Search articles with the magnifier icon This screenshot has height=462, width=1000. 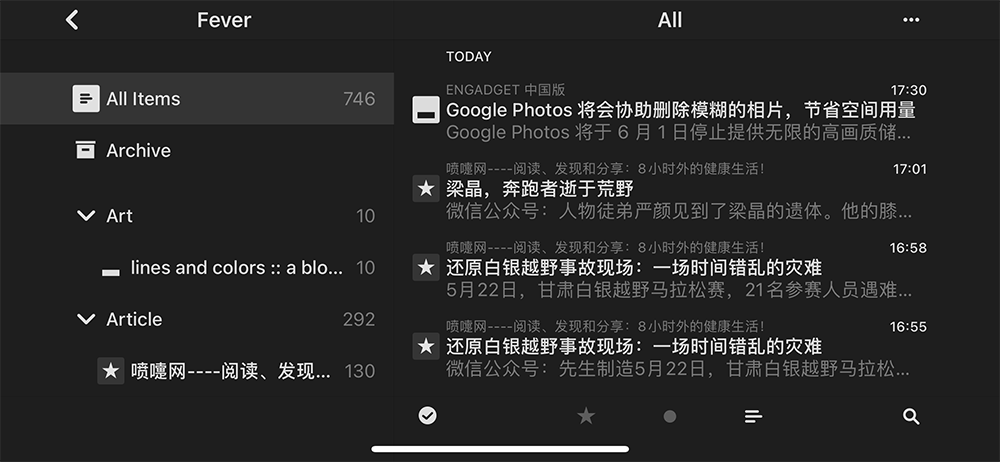coord(911,416)
